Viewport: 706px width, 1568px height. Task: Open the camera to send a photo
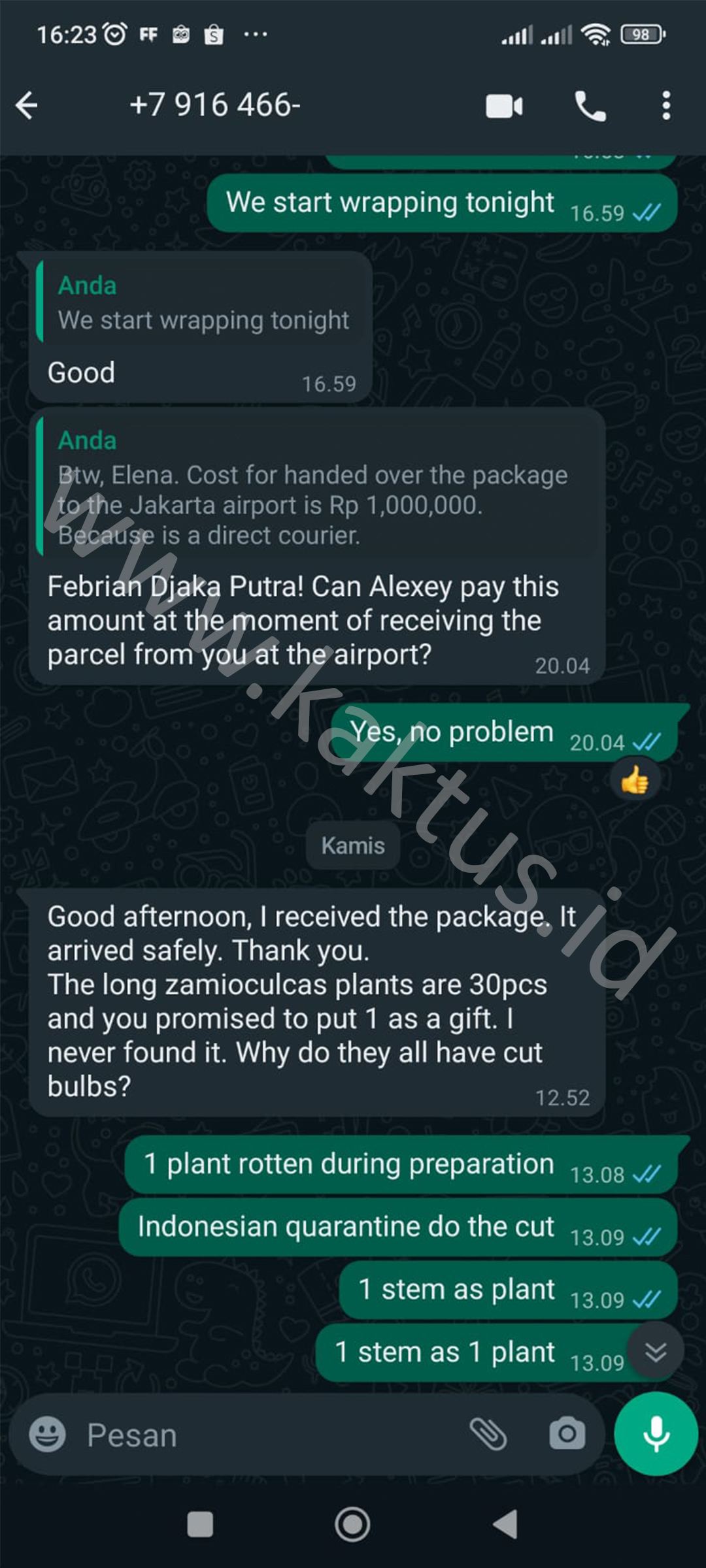(x=567, y=1435)
